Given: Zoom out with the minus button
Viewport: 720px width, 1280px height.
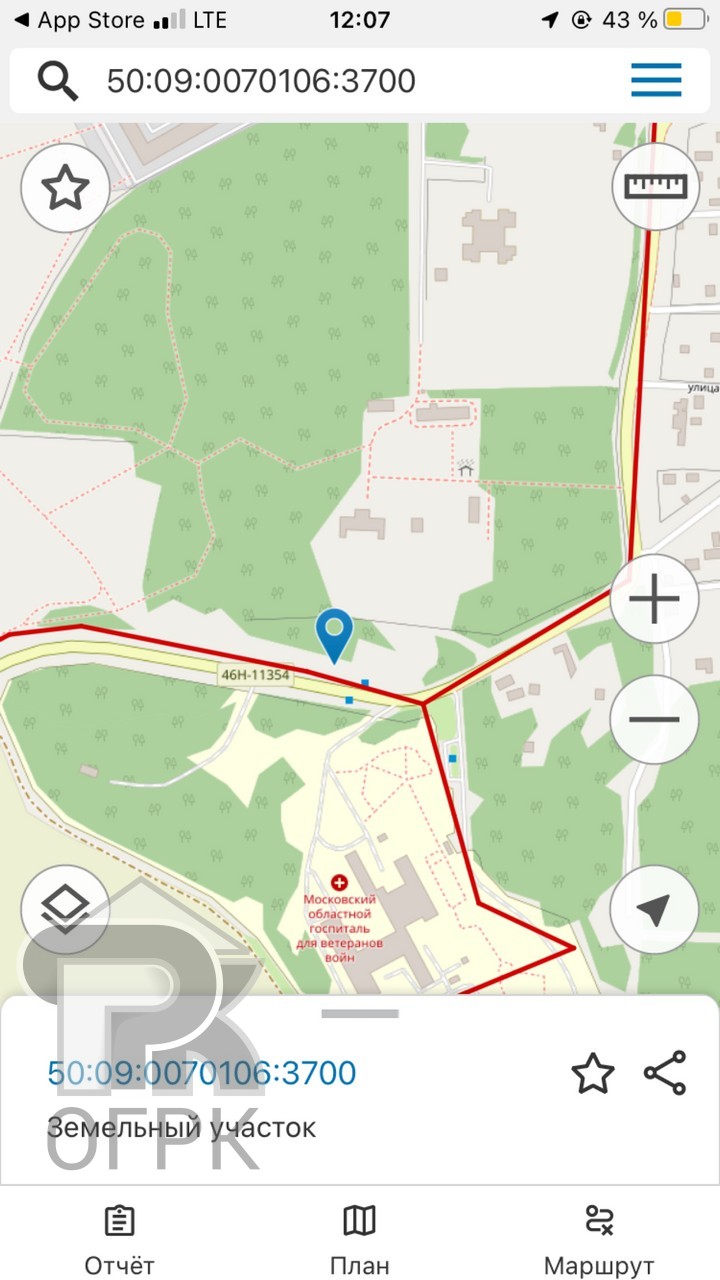Looking at the screenshot, I should [654, 719].
